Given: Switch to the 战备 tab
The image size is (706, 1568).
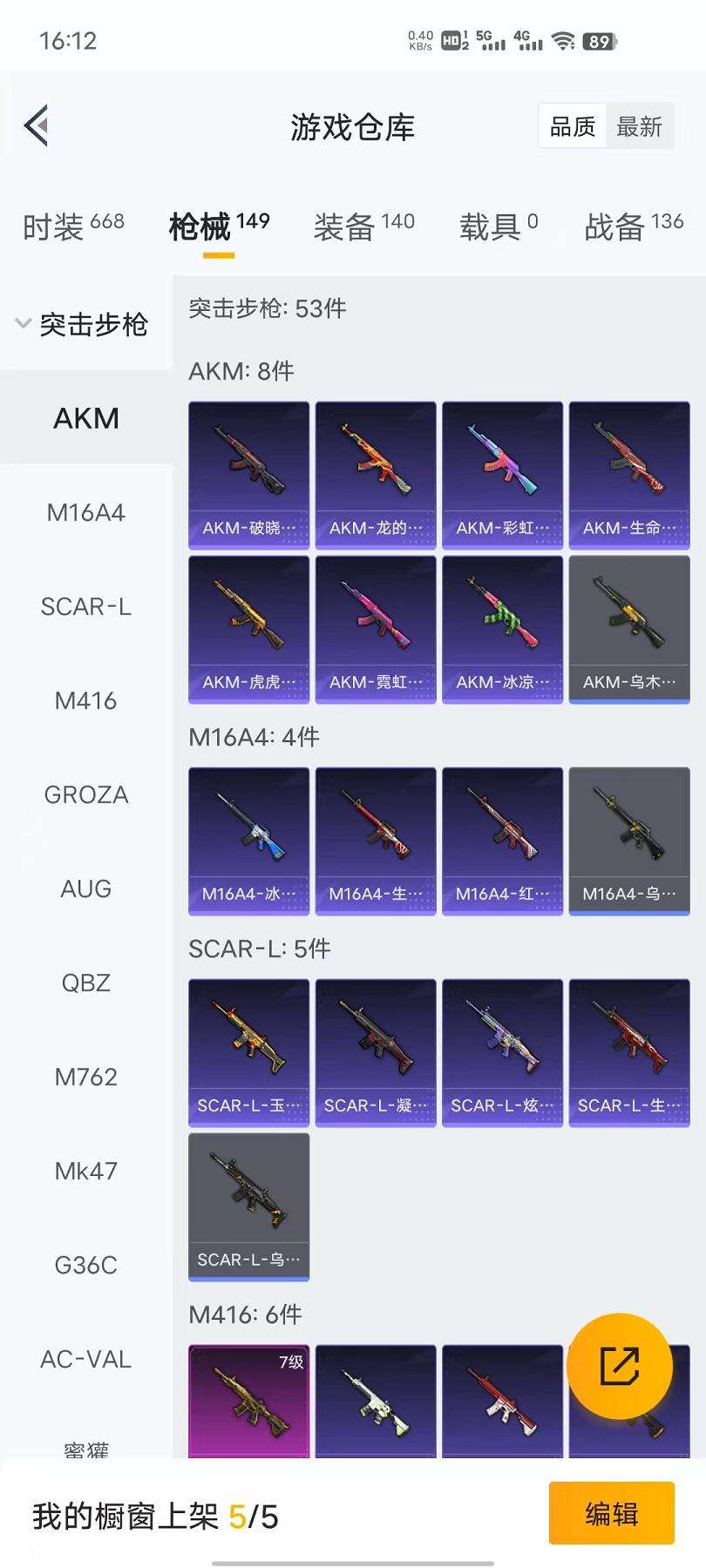Looking at the screenshot, I should 633,226.
